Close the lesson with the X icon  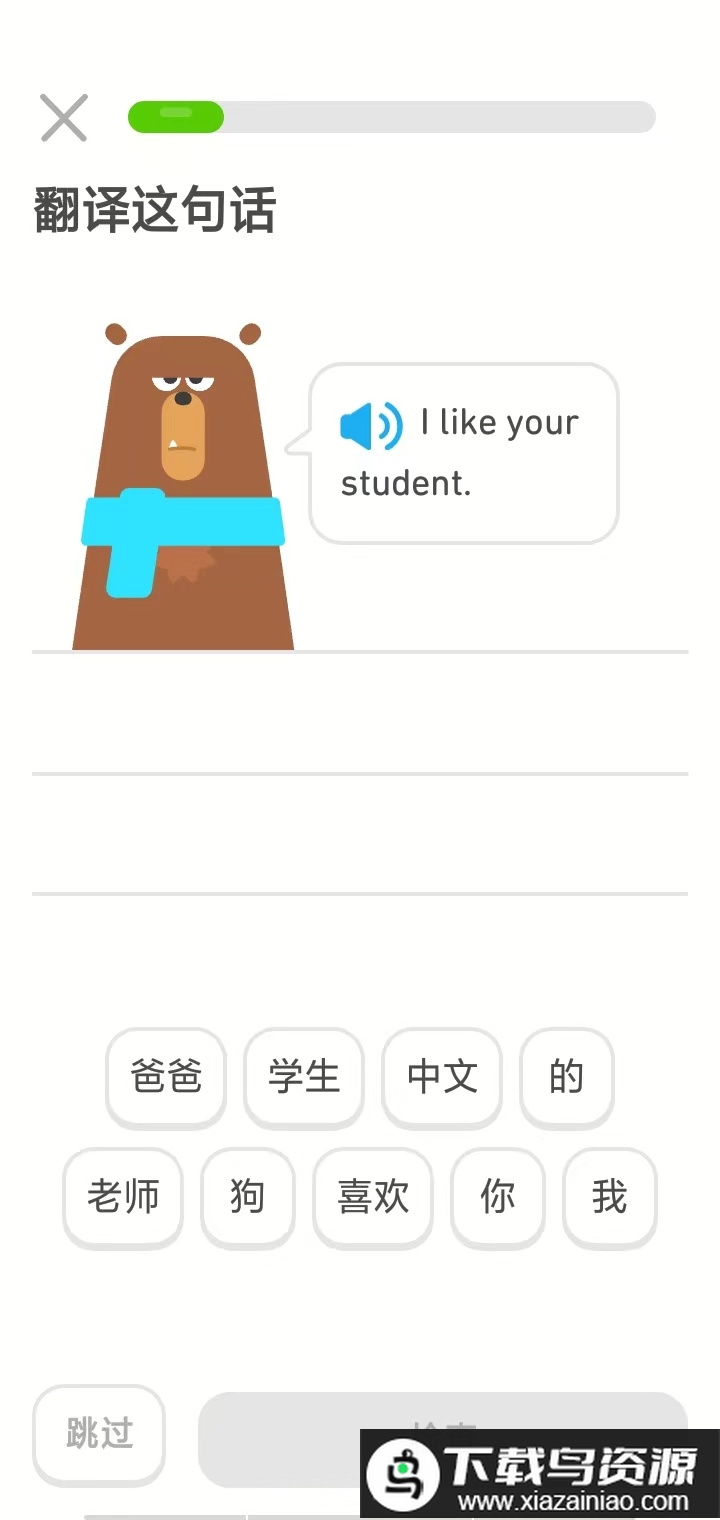64,118
